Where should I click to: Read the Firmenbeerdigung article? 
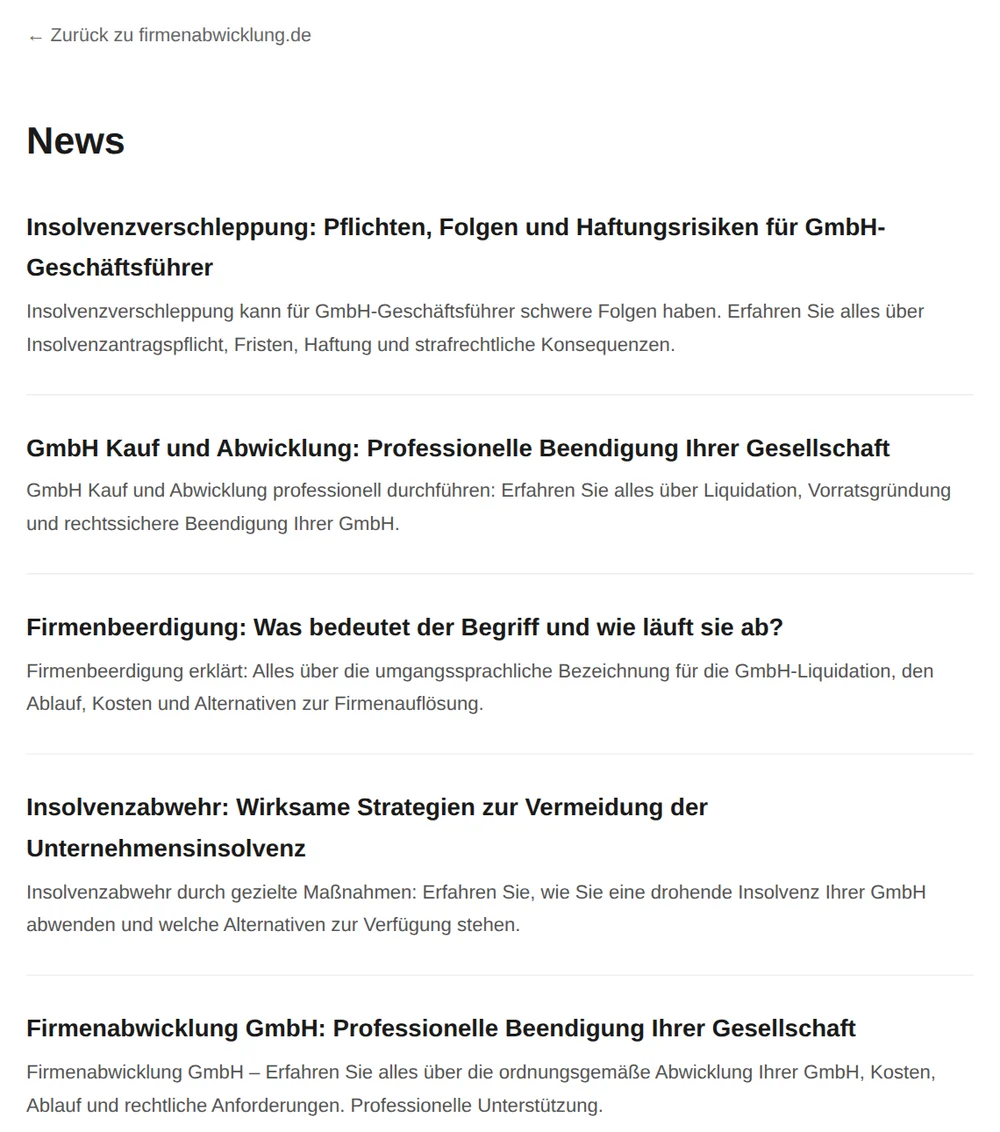(404, 627)
